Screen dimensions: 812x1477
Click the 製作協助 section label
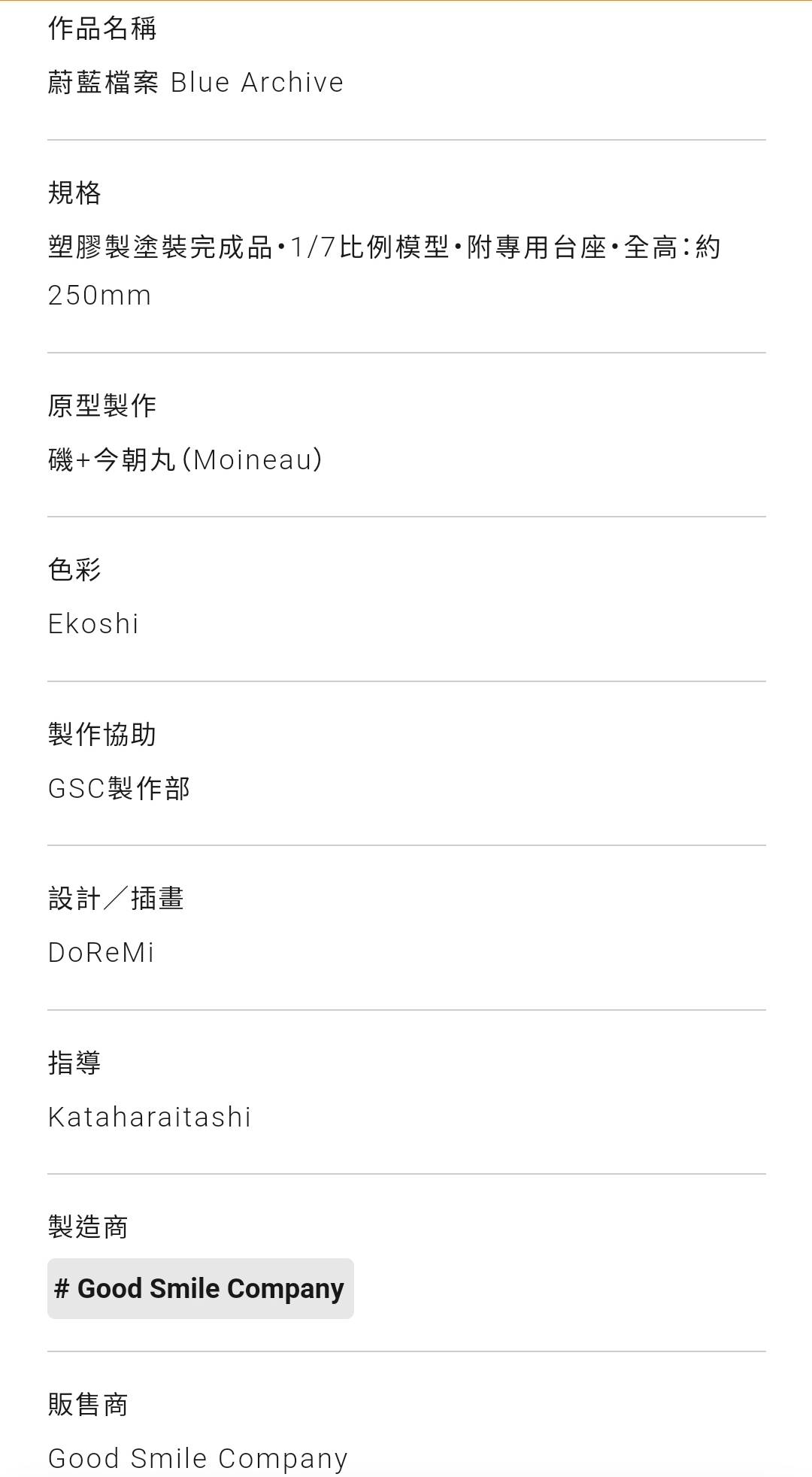[102, 735]
